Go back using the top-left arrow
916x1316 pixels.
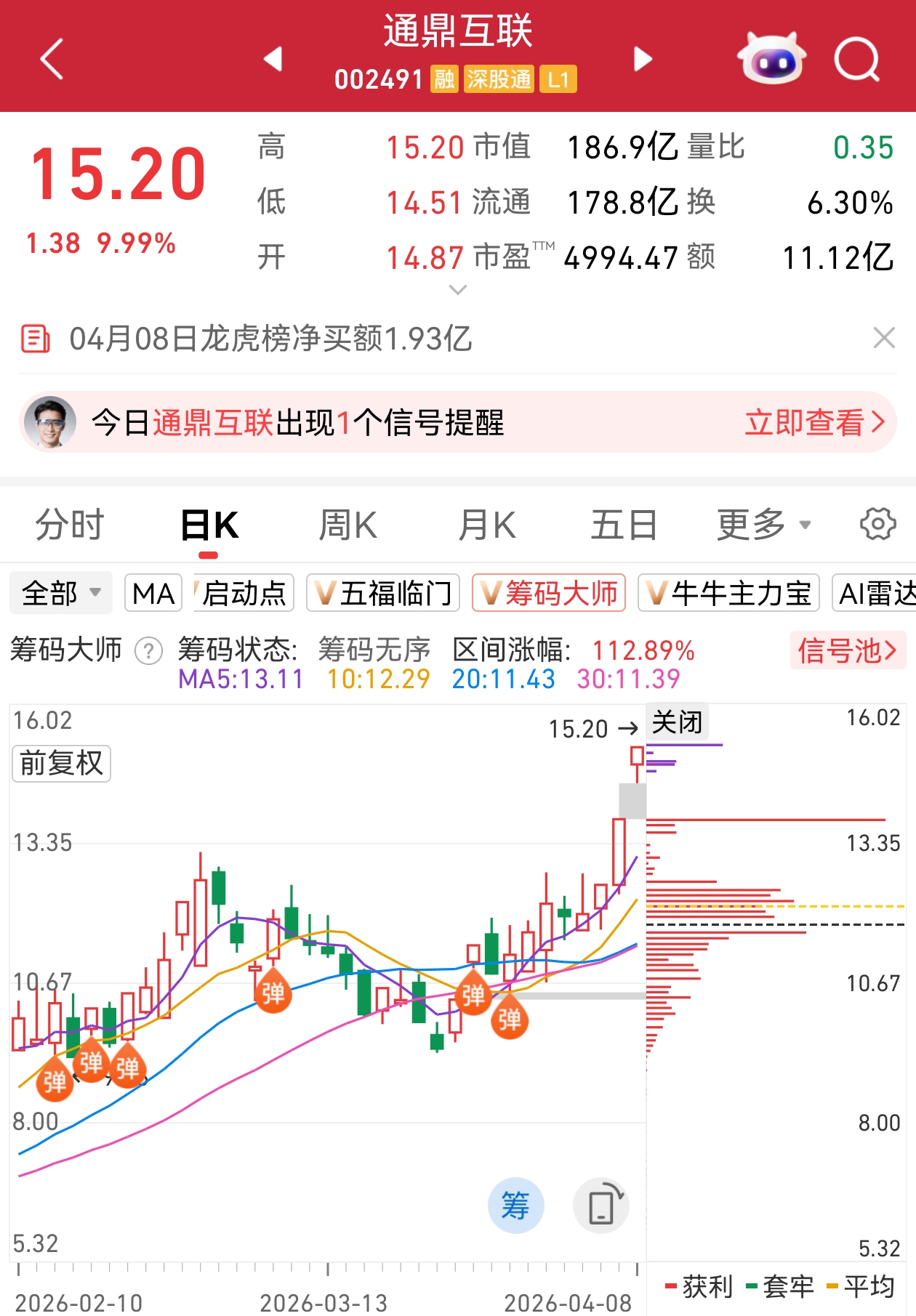click(52, 59)
